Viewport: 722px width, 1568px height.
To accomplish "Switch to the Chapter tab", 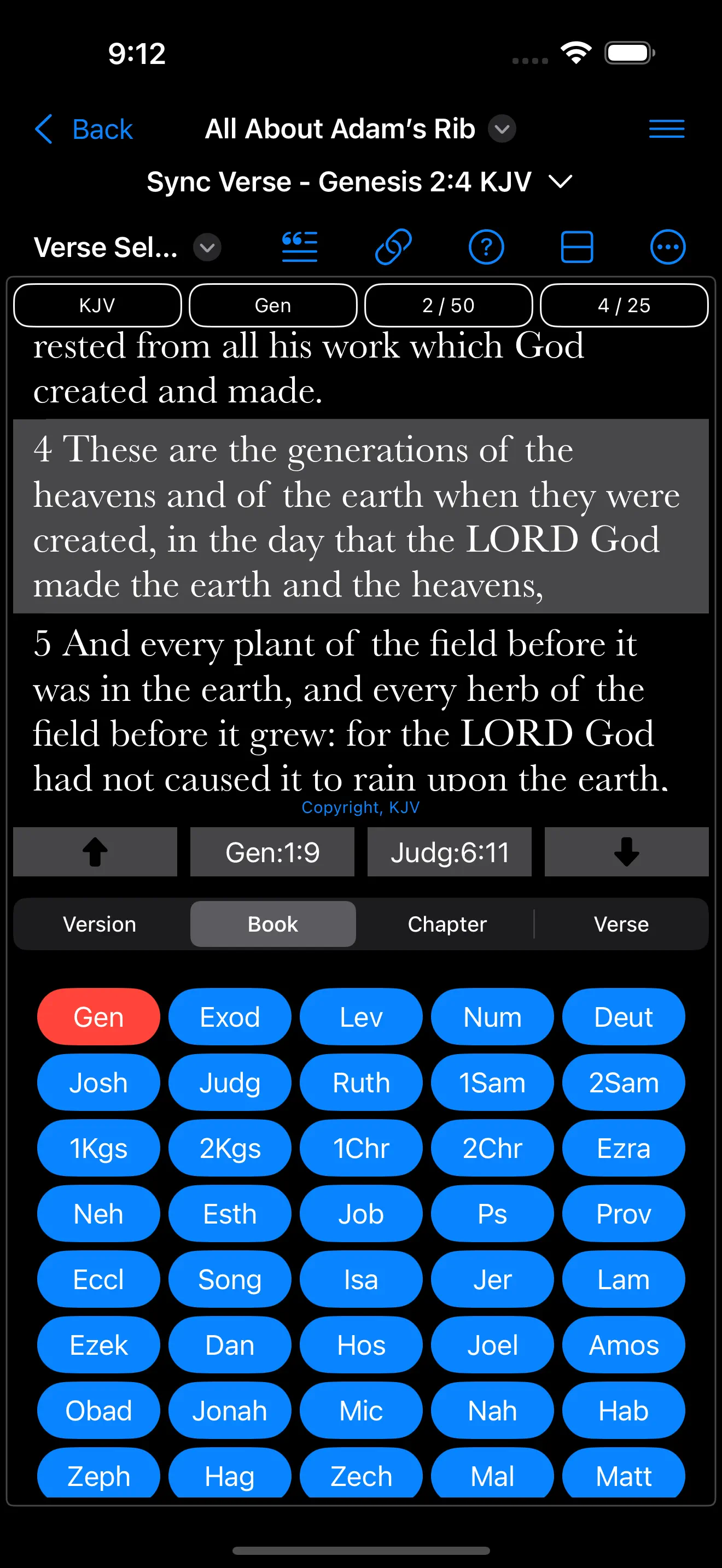I will coord(447,924).
